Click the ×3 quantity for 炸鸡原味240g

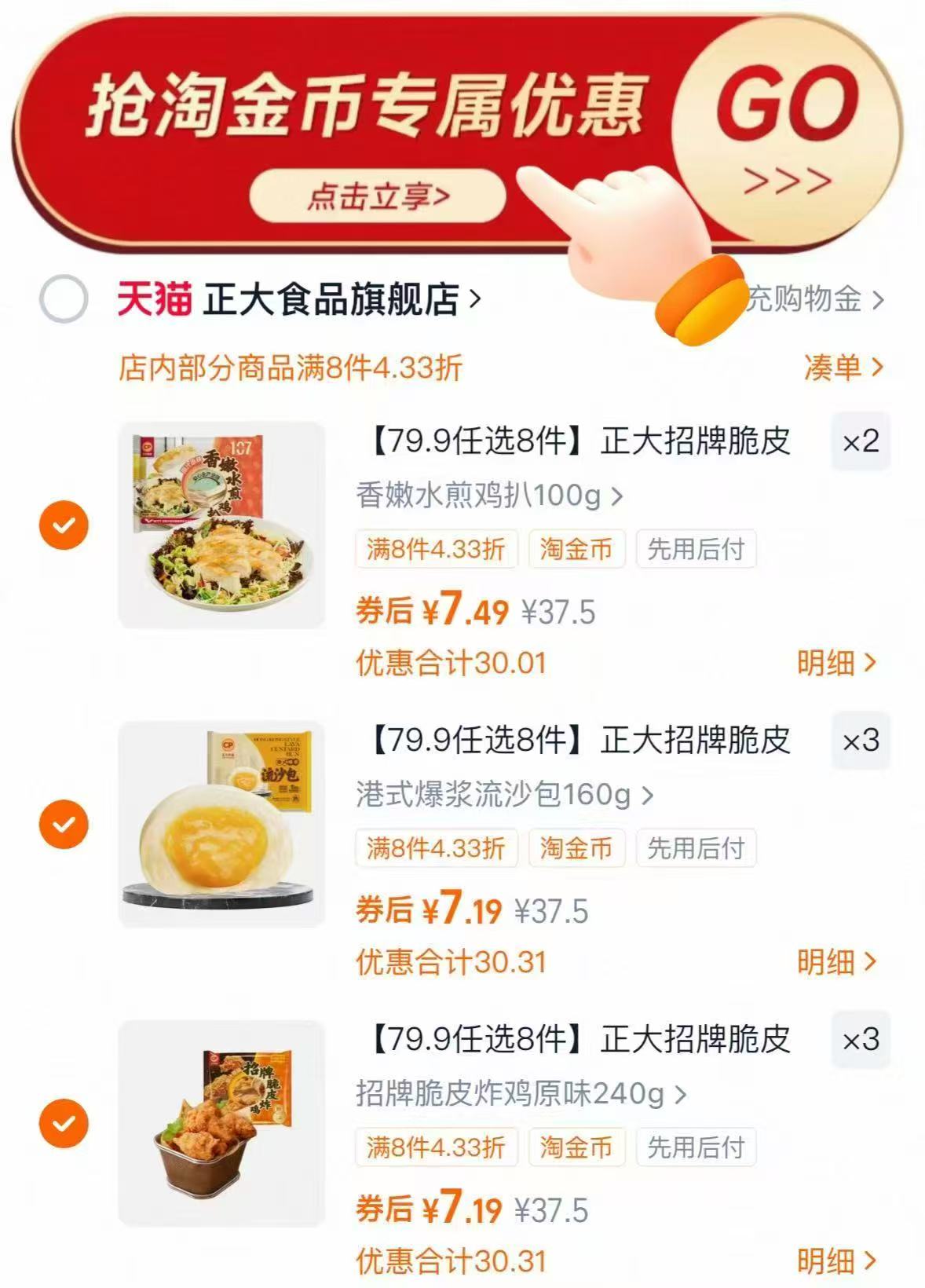pyautogui.click(x=861, y=1039)
